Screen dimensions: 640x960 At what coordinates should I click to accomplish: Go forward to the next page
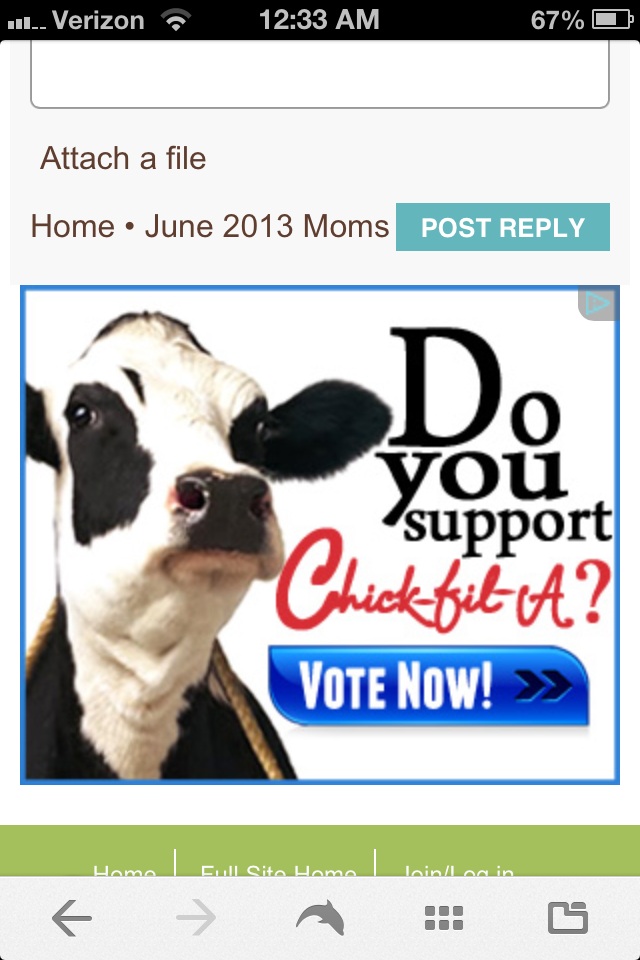tap(196, 918)
